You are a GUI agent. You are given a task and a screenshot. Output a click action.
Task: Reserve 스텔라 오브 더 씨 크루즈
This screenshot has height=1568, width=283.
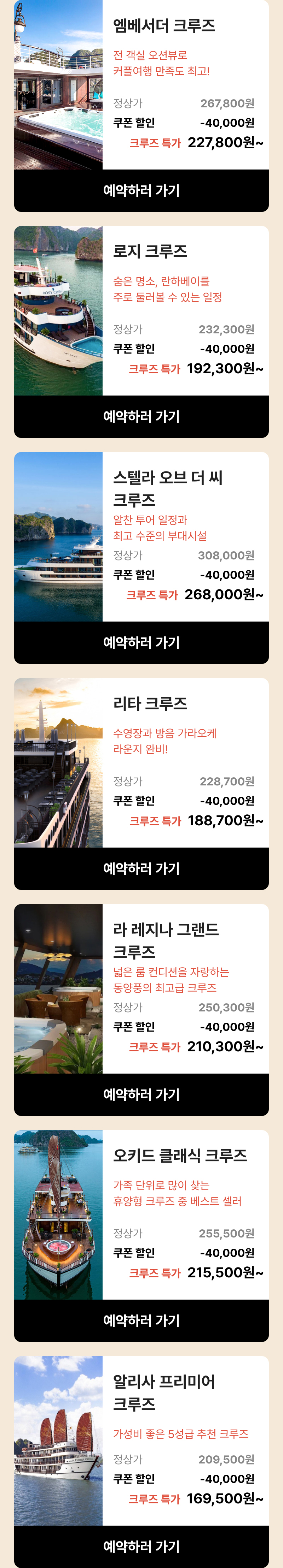[x=141, y=642]
